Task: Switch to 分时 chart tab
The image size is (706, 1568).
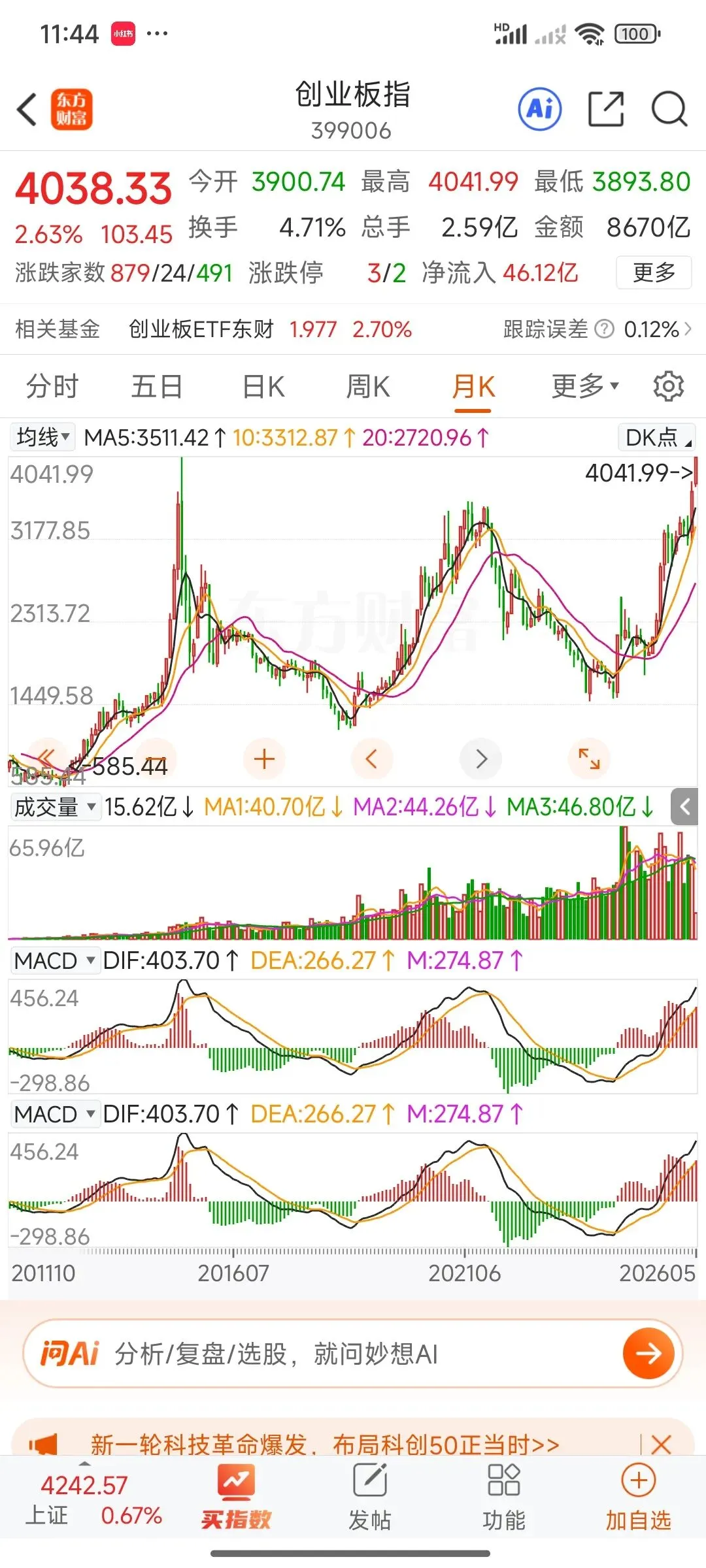Action: 52,386
